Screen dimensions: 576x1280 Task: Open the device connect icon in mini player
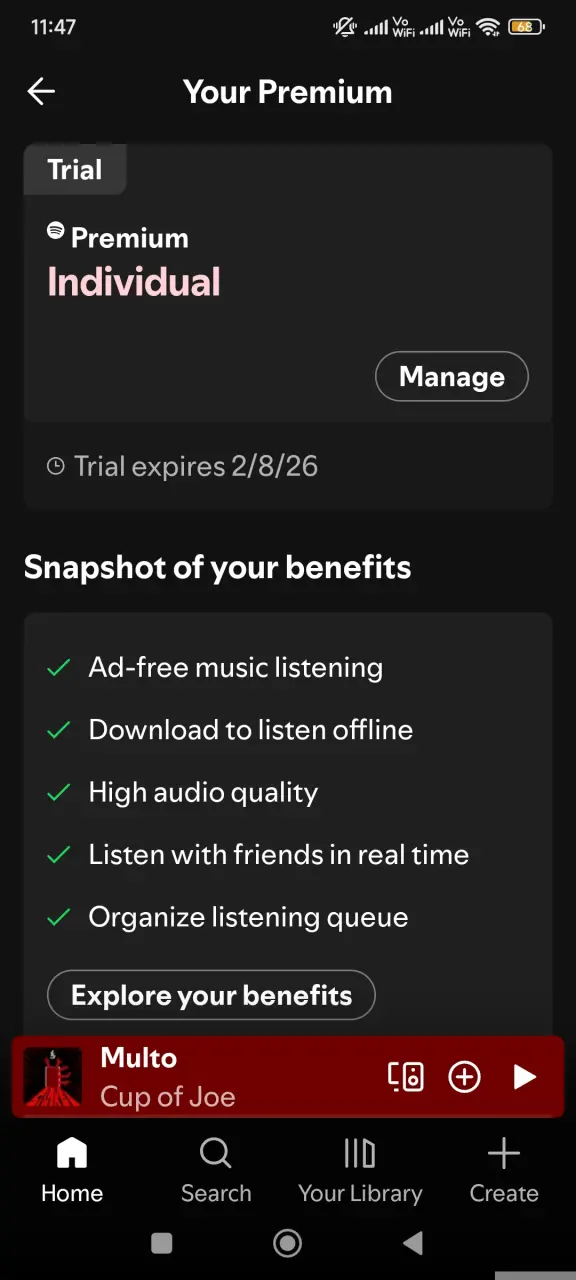coord(406,1076)
